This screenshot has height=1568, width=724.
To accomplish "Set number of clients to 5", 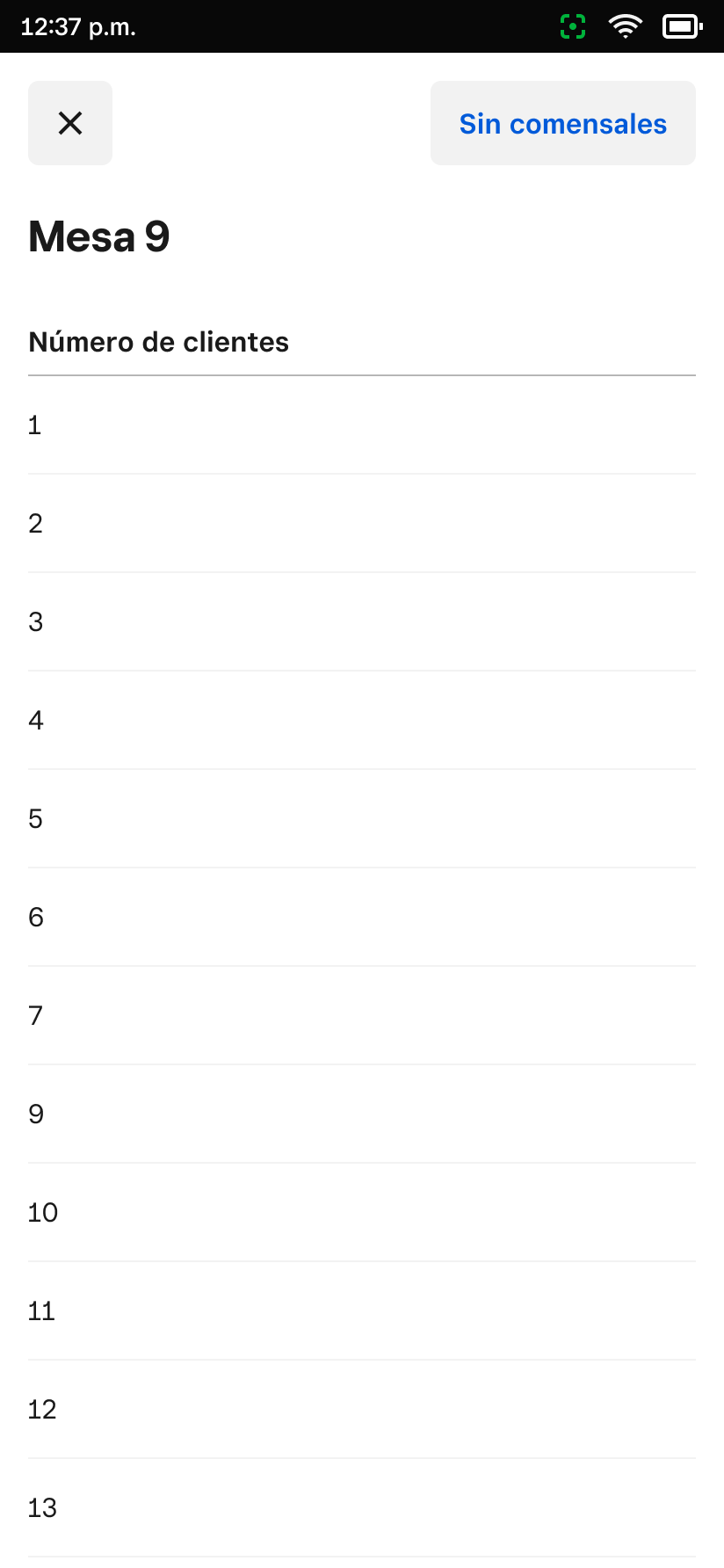I will [x=362, y=819].
